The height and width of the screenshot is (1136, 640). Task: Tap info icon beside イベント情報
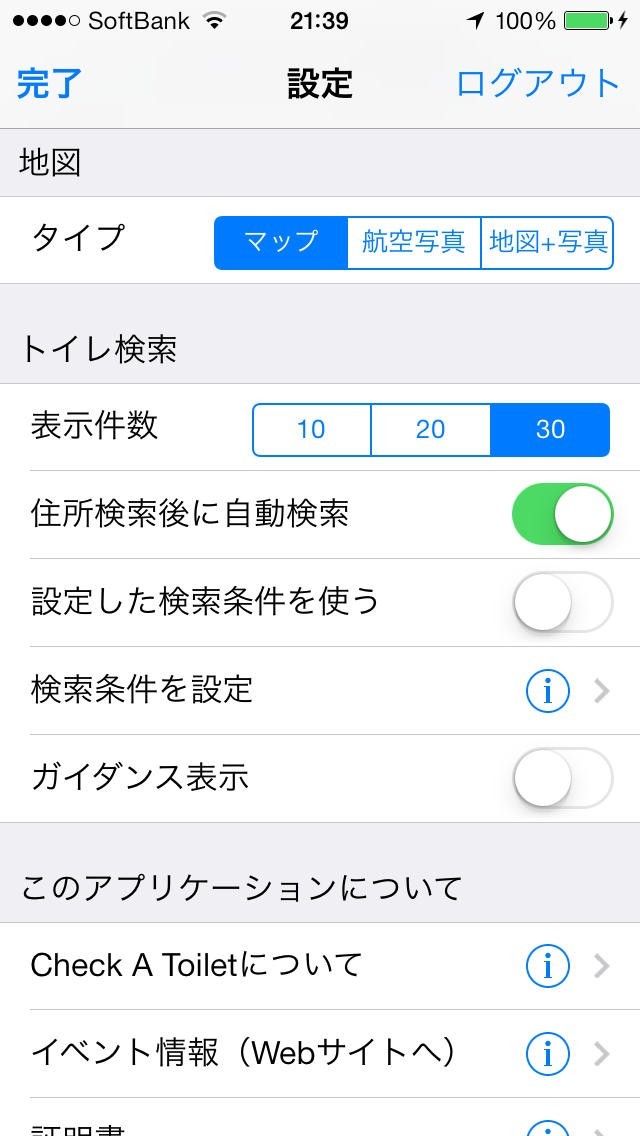tap(547, 1053)
